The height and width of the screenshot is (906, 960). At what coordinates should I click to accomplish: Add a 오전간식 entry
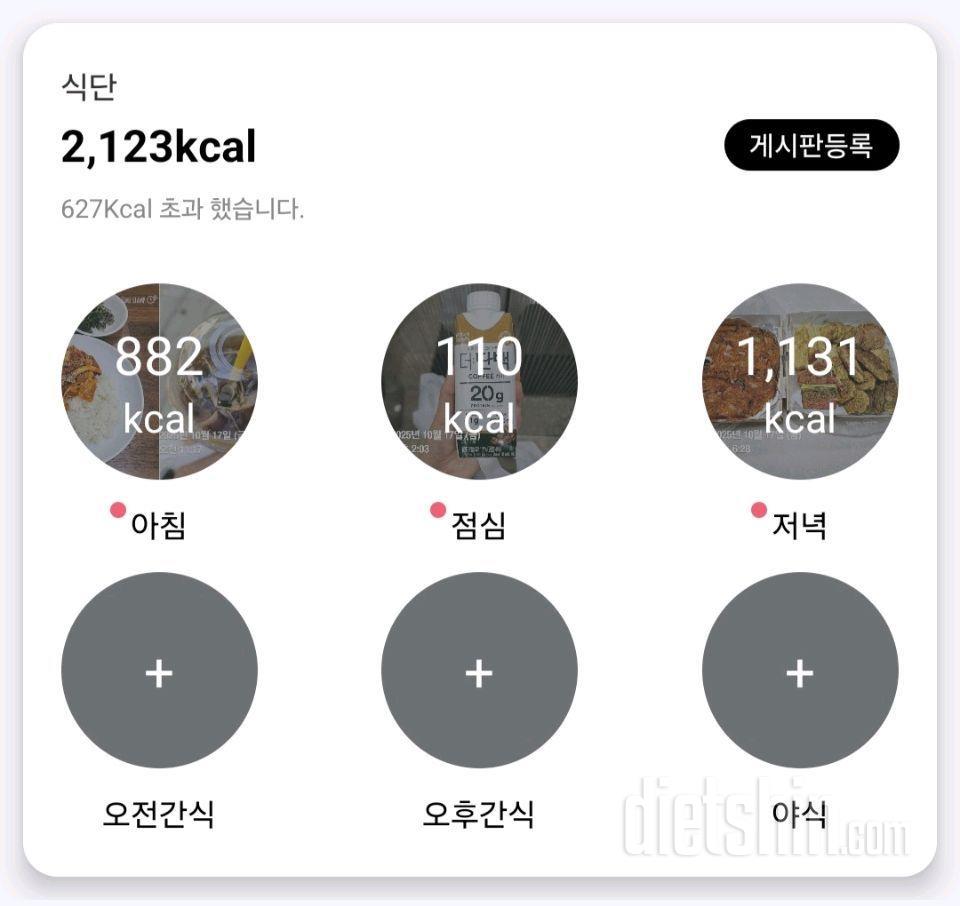(159, 671)
